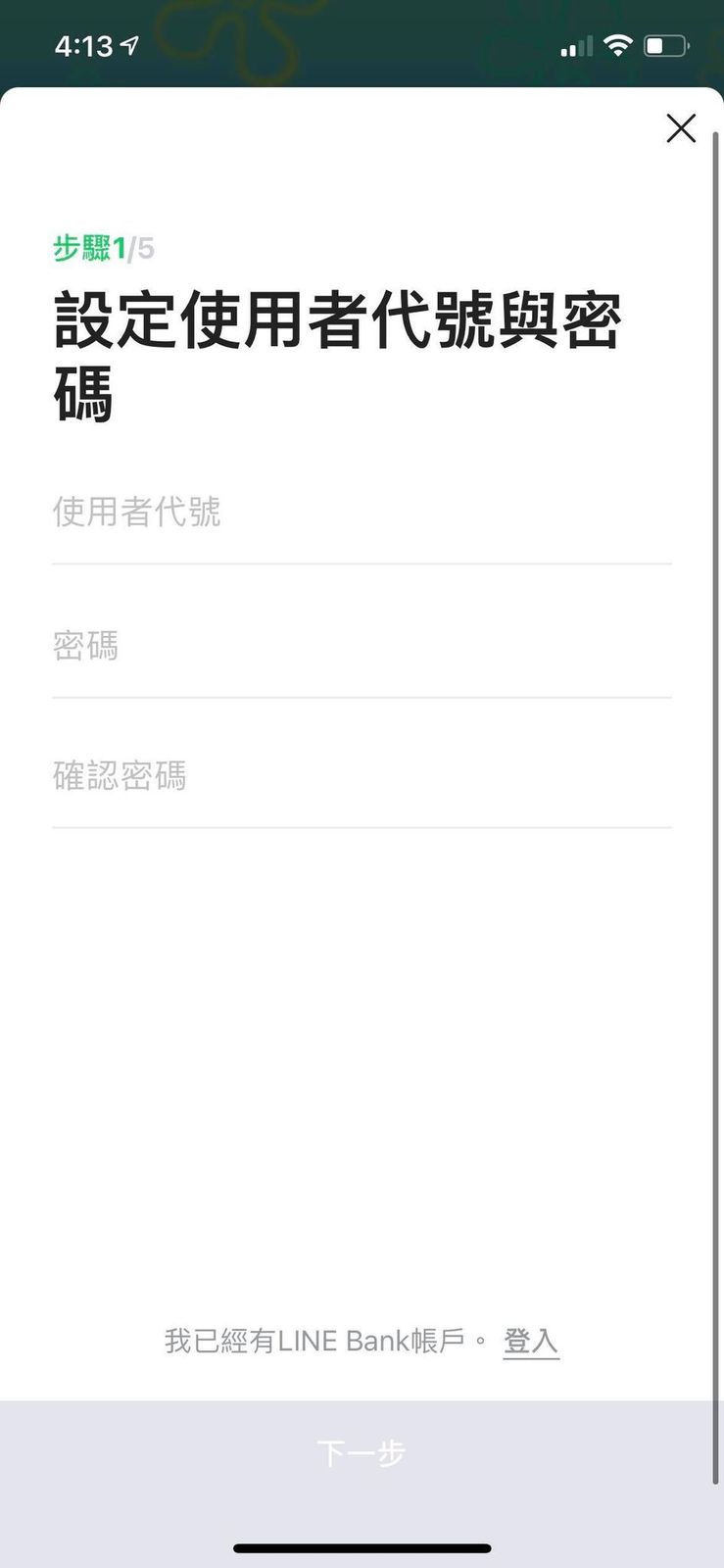
Task: Close the account setup sheet
Action: (x=681, y=128)
